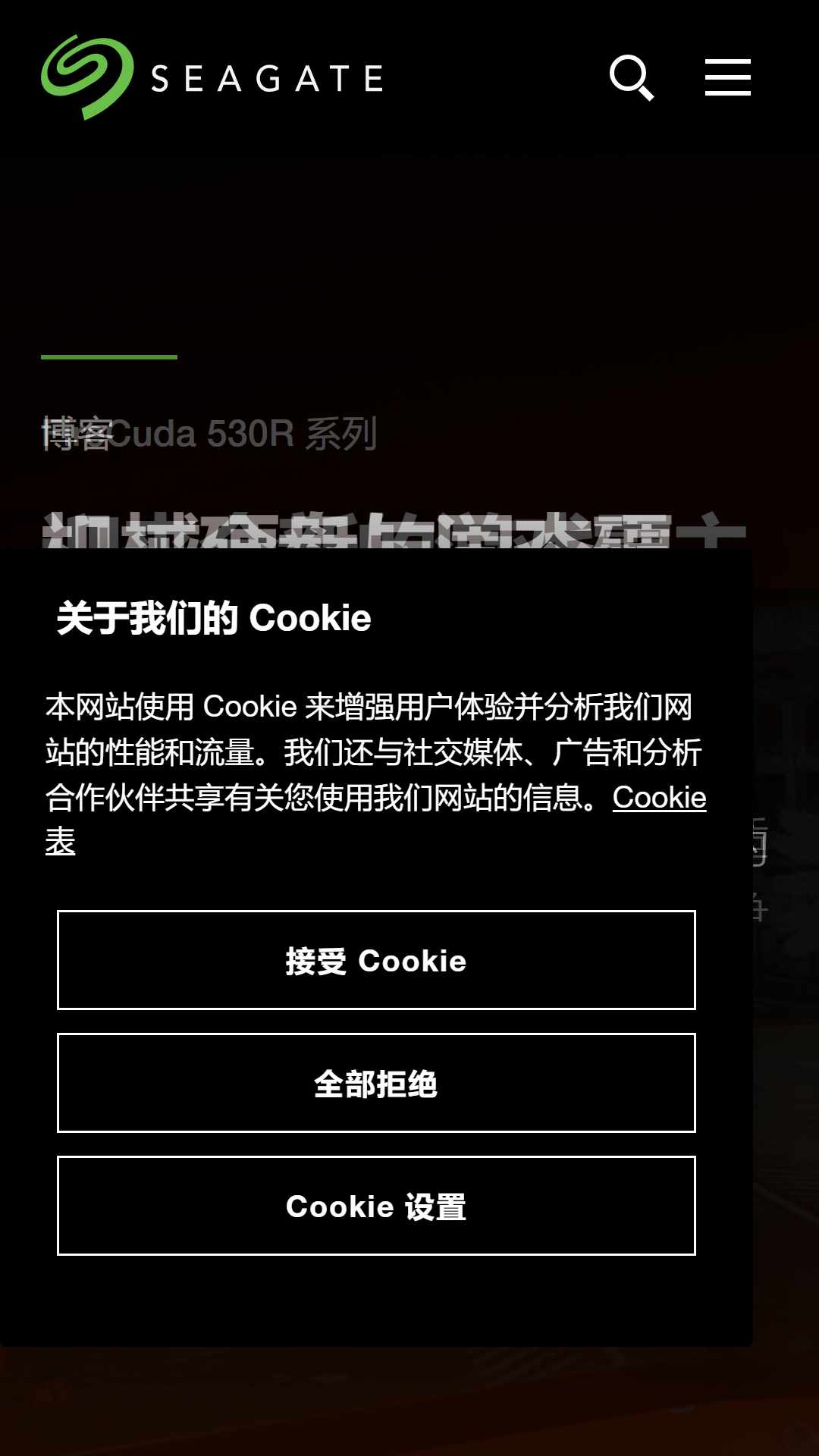Tap the Seagate logo to go home
Image resolution: width=819 pixels, height=1456 pixels.
(212, 77)
